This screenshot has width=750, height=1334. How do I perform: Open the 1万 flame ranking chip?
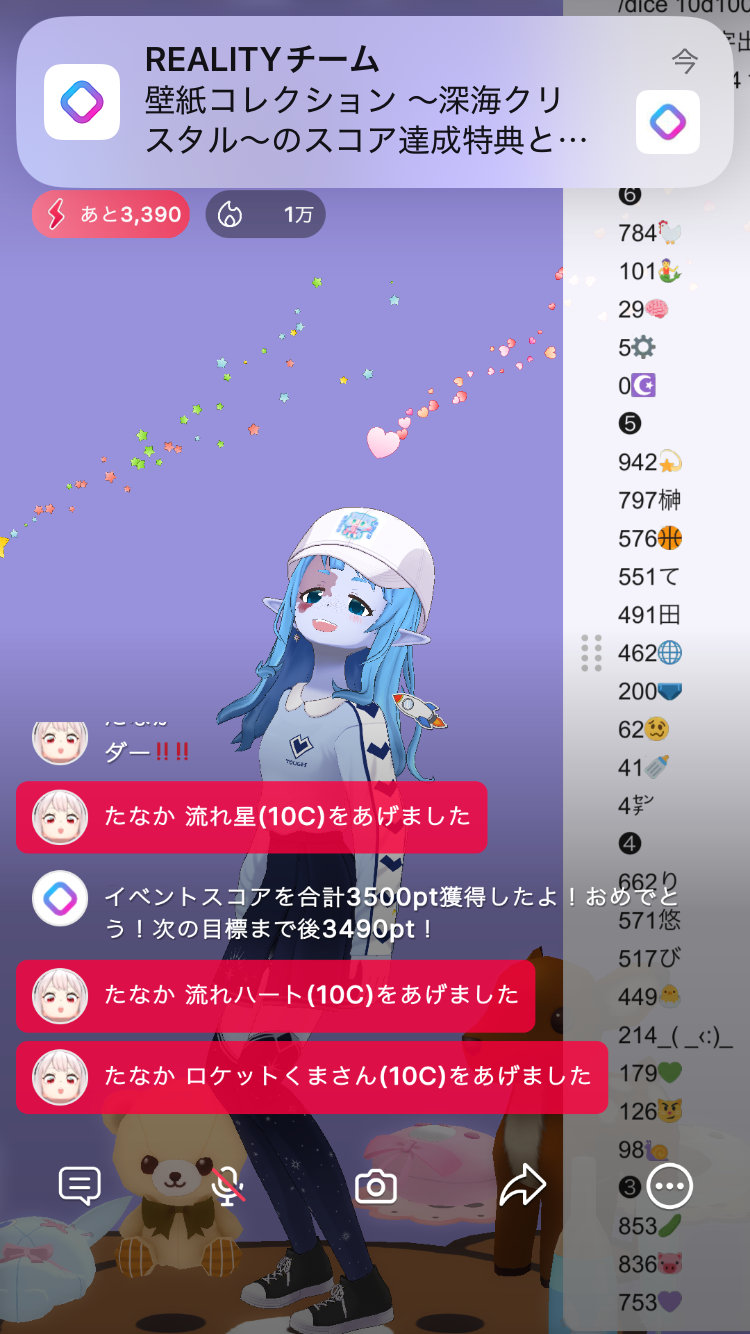pos(266,214)
